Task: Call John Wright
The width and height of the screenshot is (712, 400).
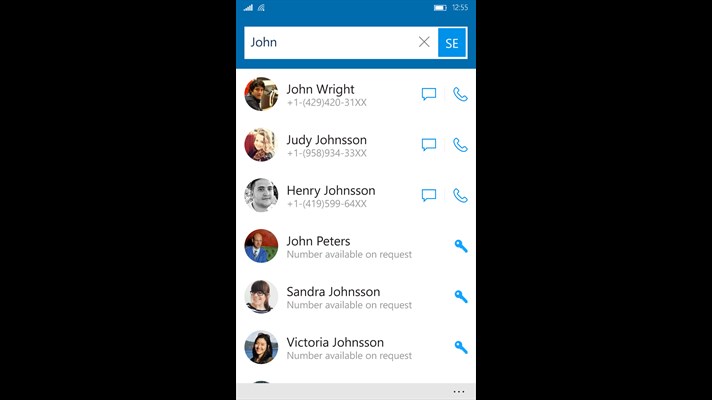Action: point(460,94)
